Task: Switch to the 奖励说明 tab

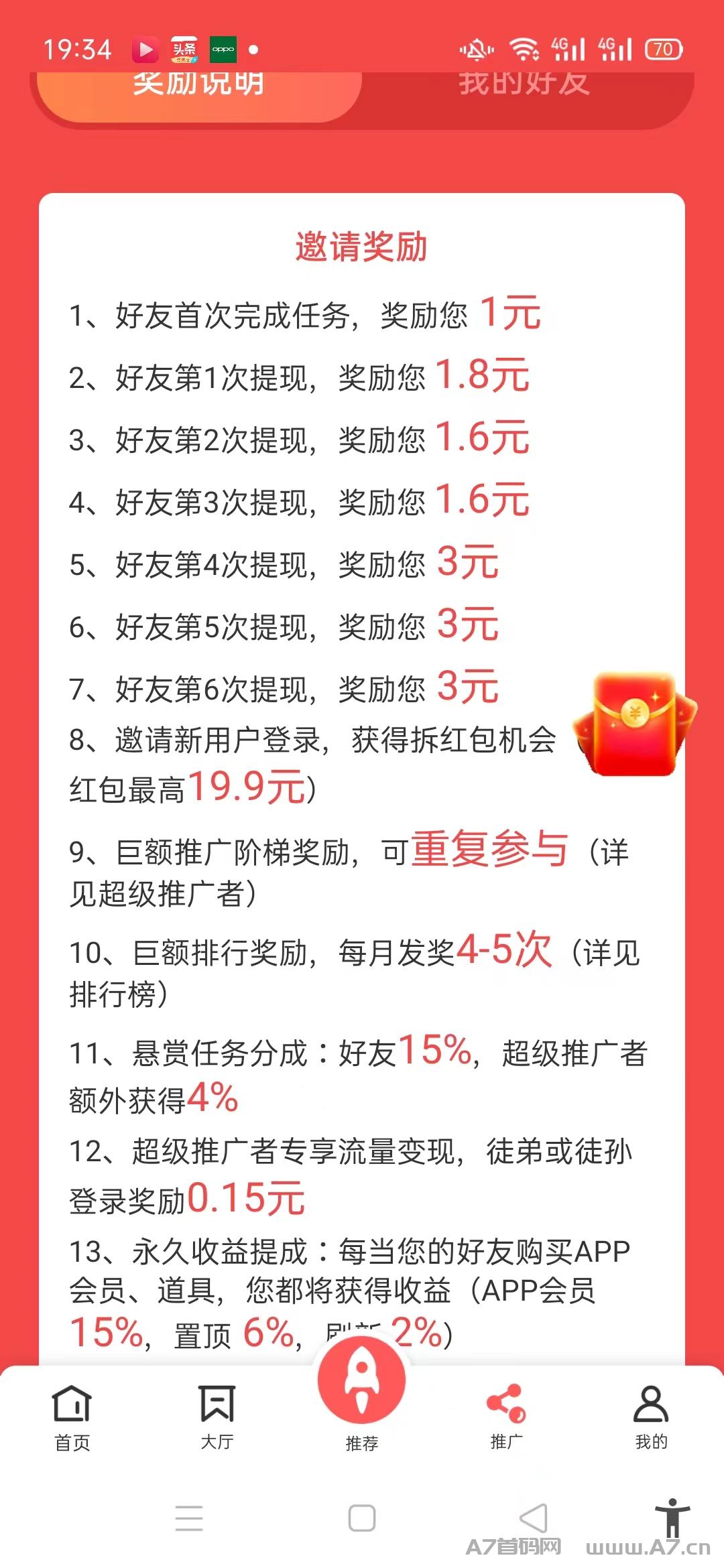Action: tap(198, 90)
